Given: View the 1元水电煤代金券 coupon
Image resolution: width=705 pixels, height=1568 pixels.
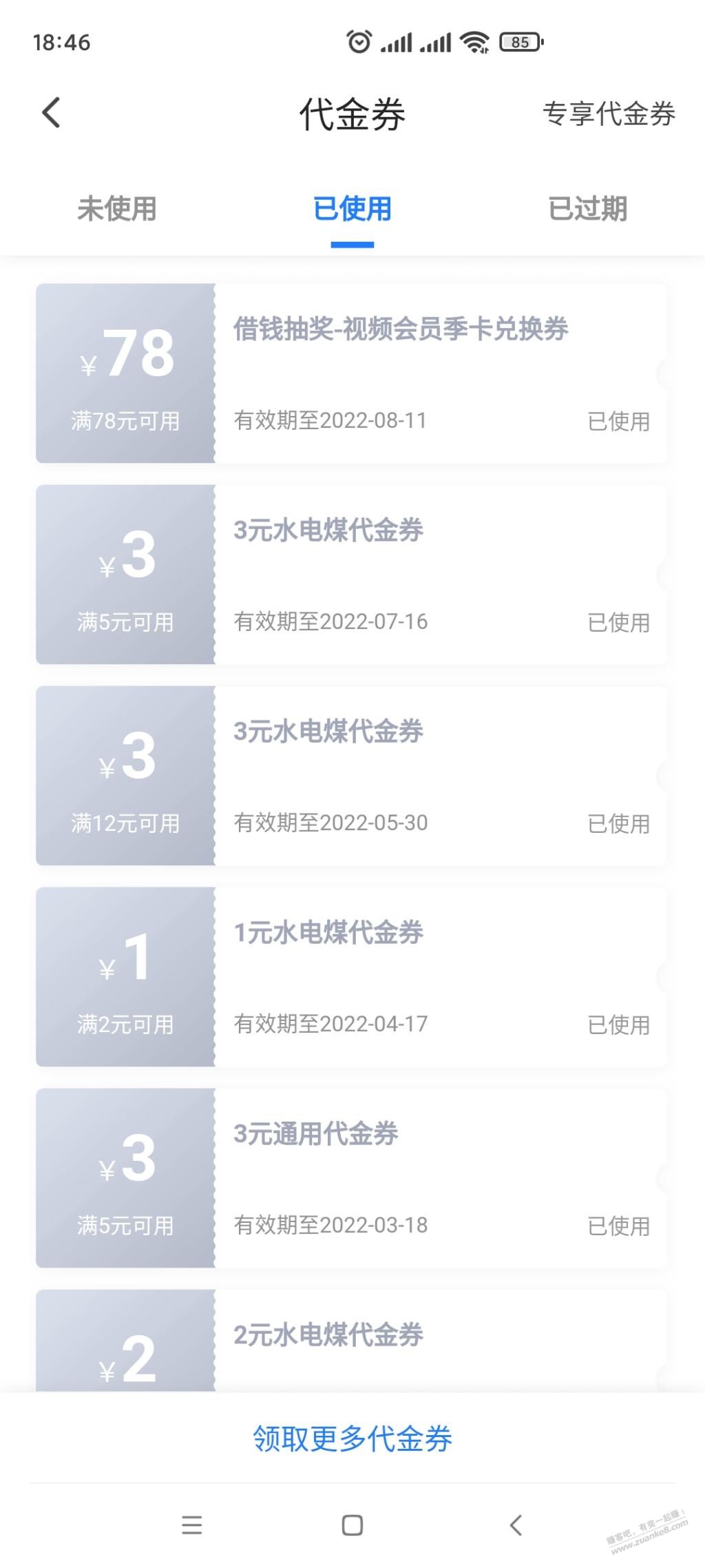Looking at the screenshot, I should [x=351, y=977].
